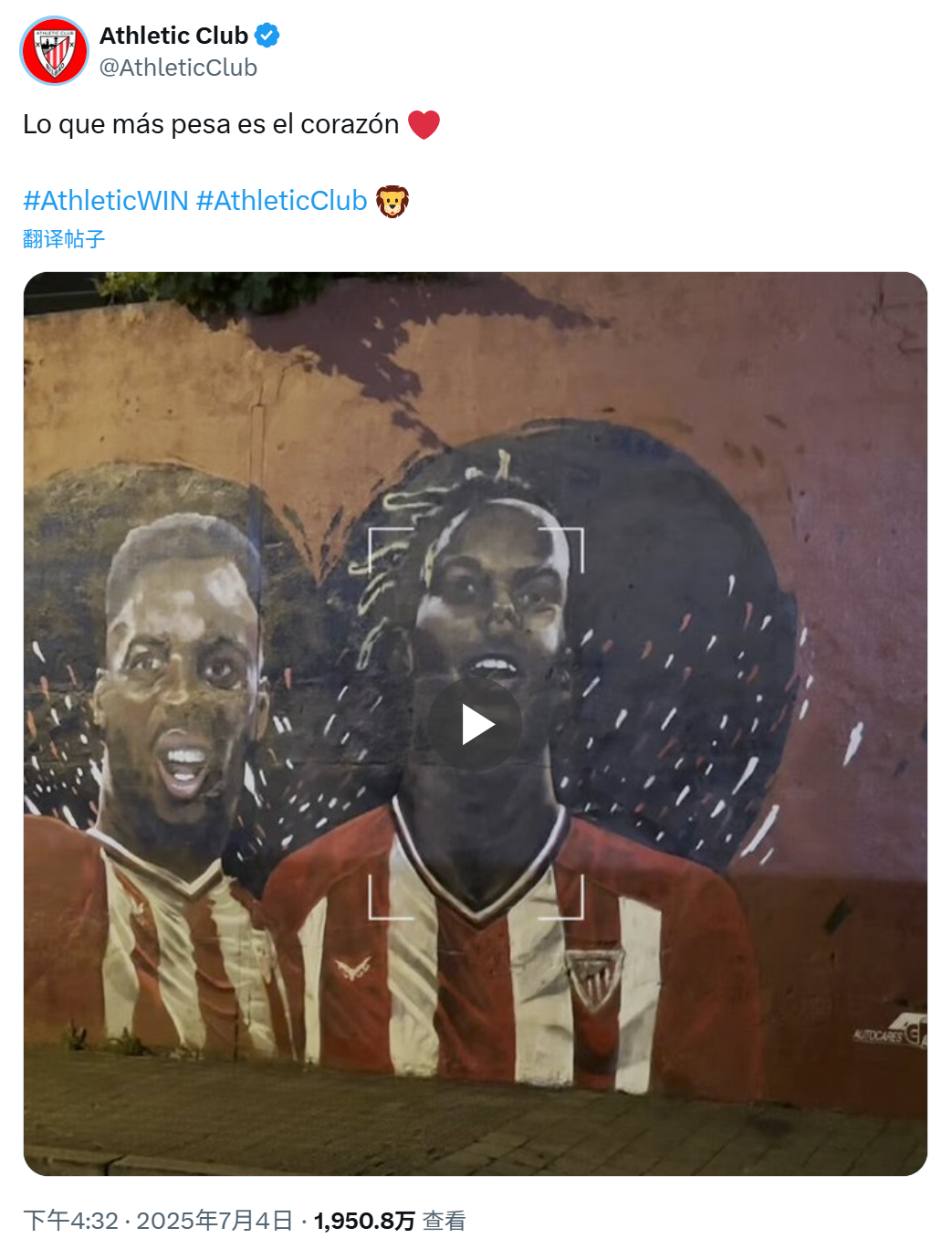Play the mural video

pos(475,725)
